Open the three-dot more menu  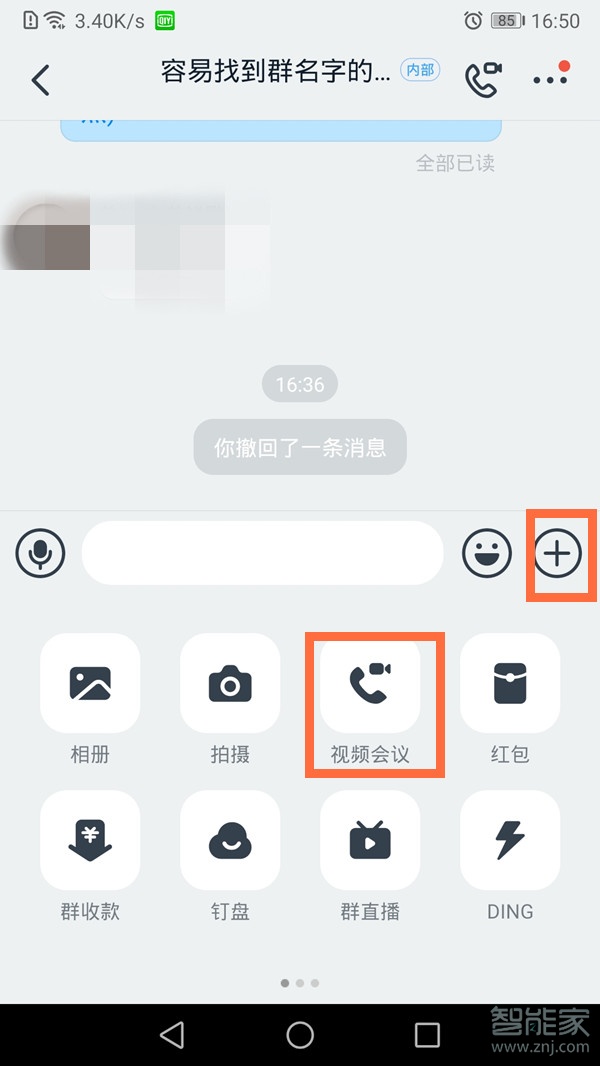tap(551, 78)
